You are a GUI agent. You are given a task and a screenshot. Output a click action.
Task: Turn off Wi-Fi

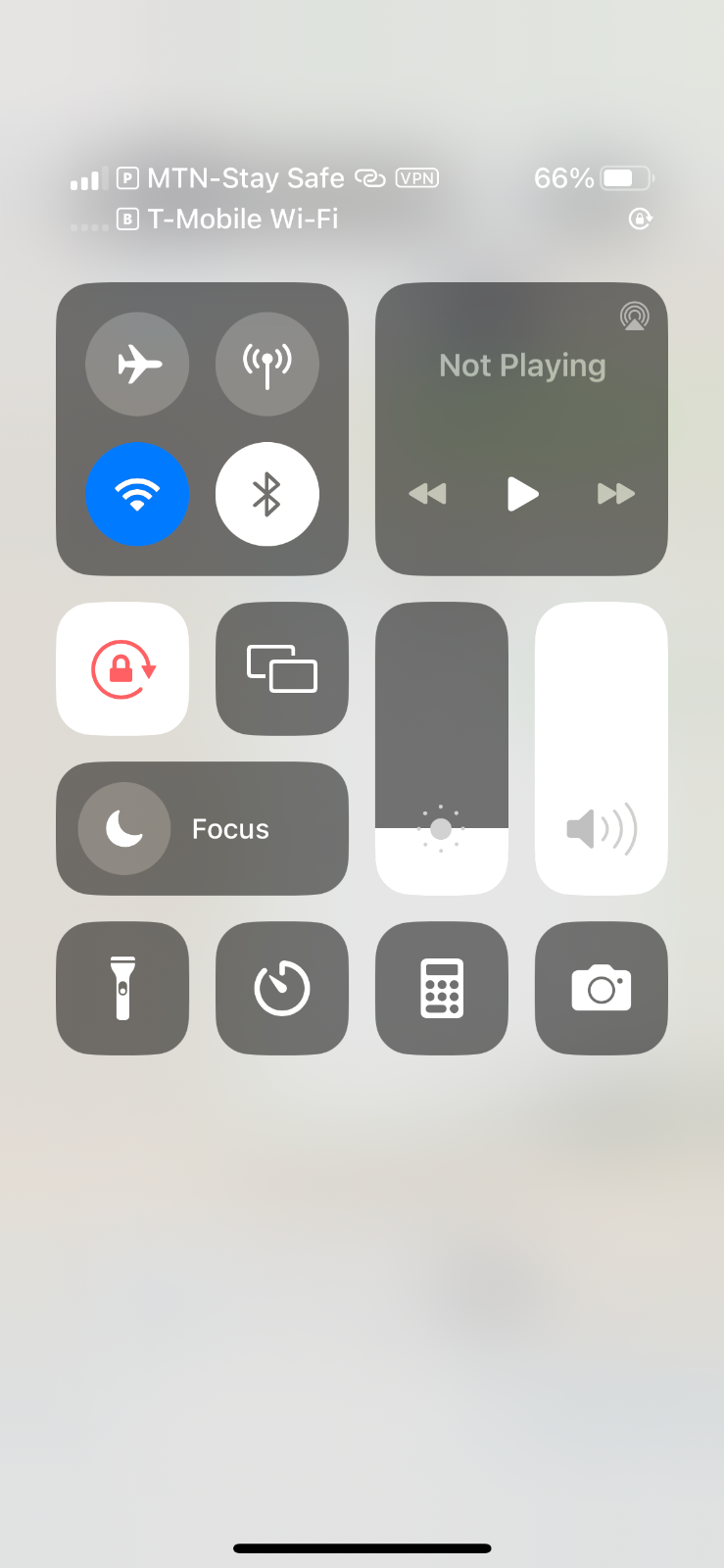[137, 494]
